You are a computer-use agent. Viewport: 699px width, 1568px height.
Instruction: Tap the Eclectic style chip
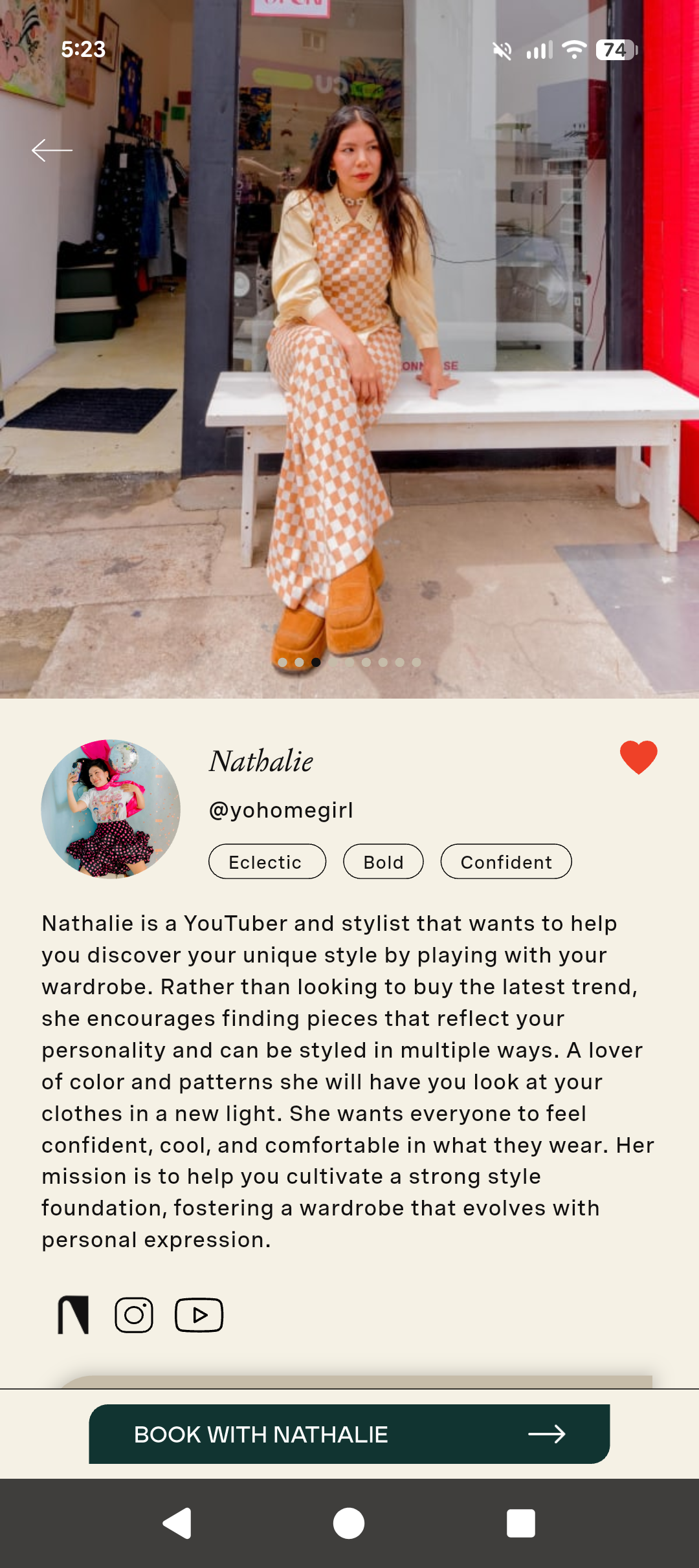tap(267, 862)
